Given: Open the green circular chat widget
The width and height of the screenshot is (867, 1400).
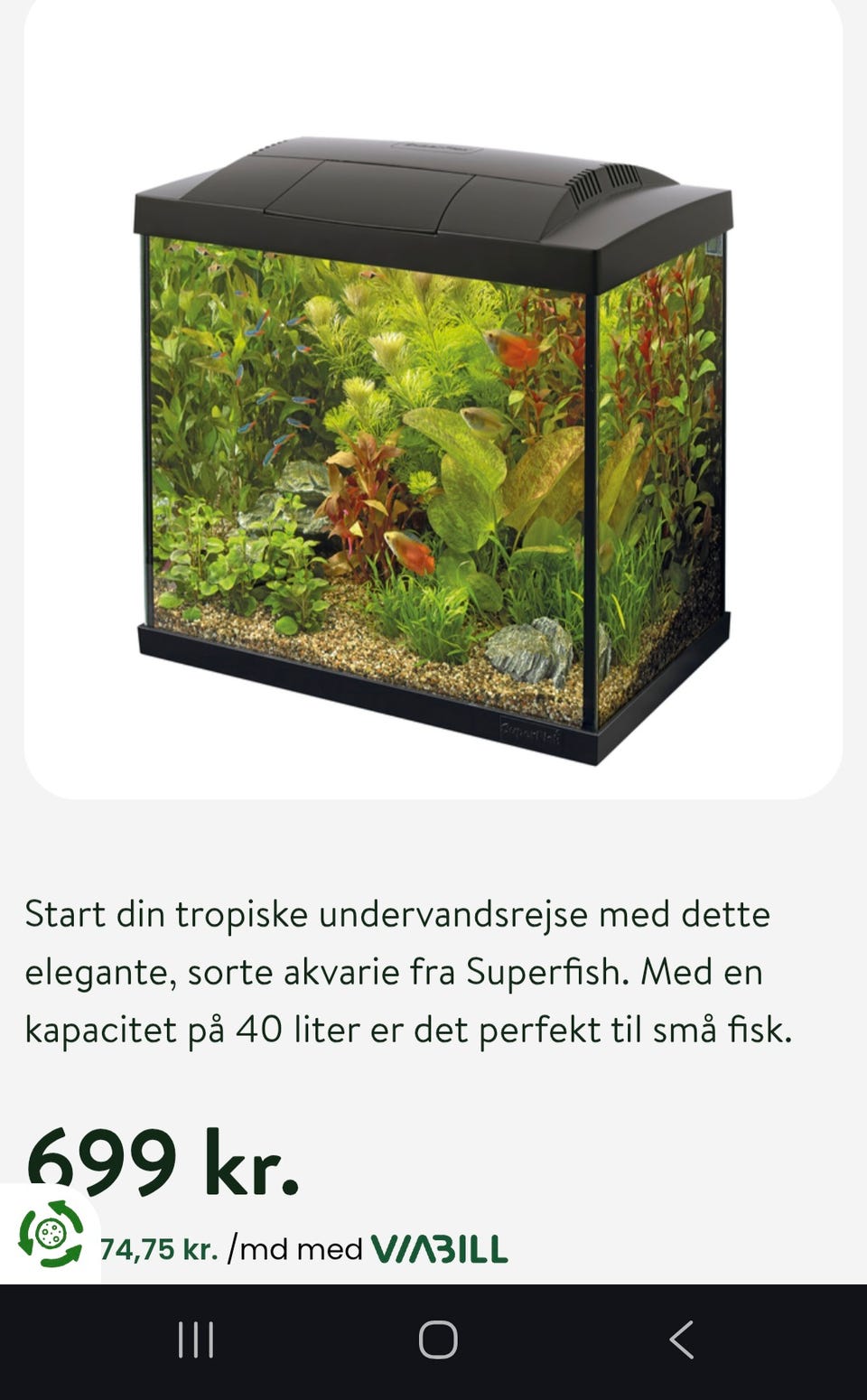Looking at the screenshot, I should click(51, 1231).
